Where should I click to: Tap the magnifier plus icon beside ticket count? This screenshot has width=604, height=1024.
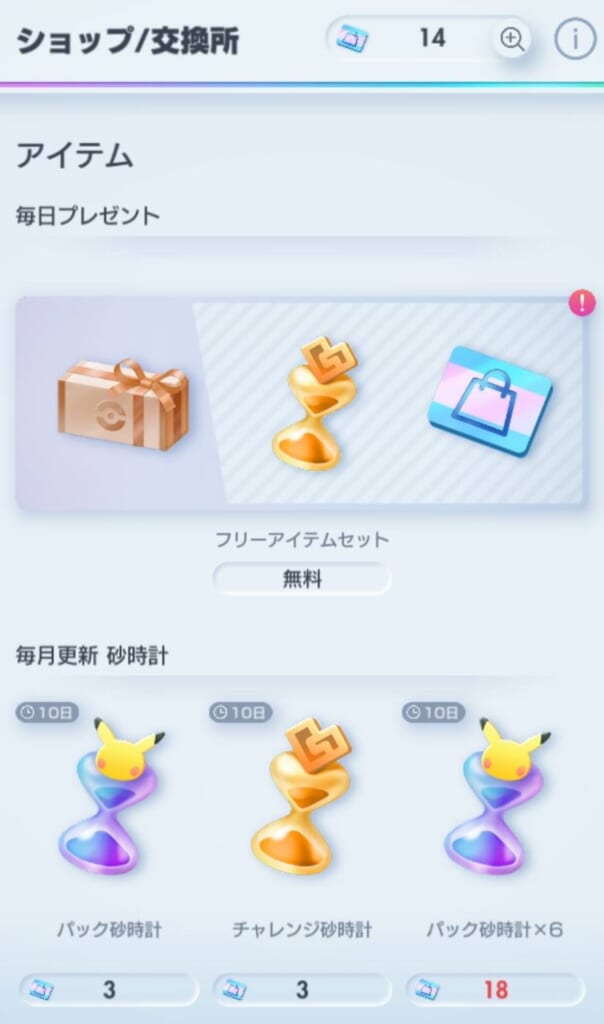(x=512, y=39)
